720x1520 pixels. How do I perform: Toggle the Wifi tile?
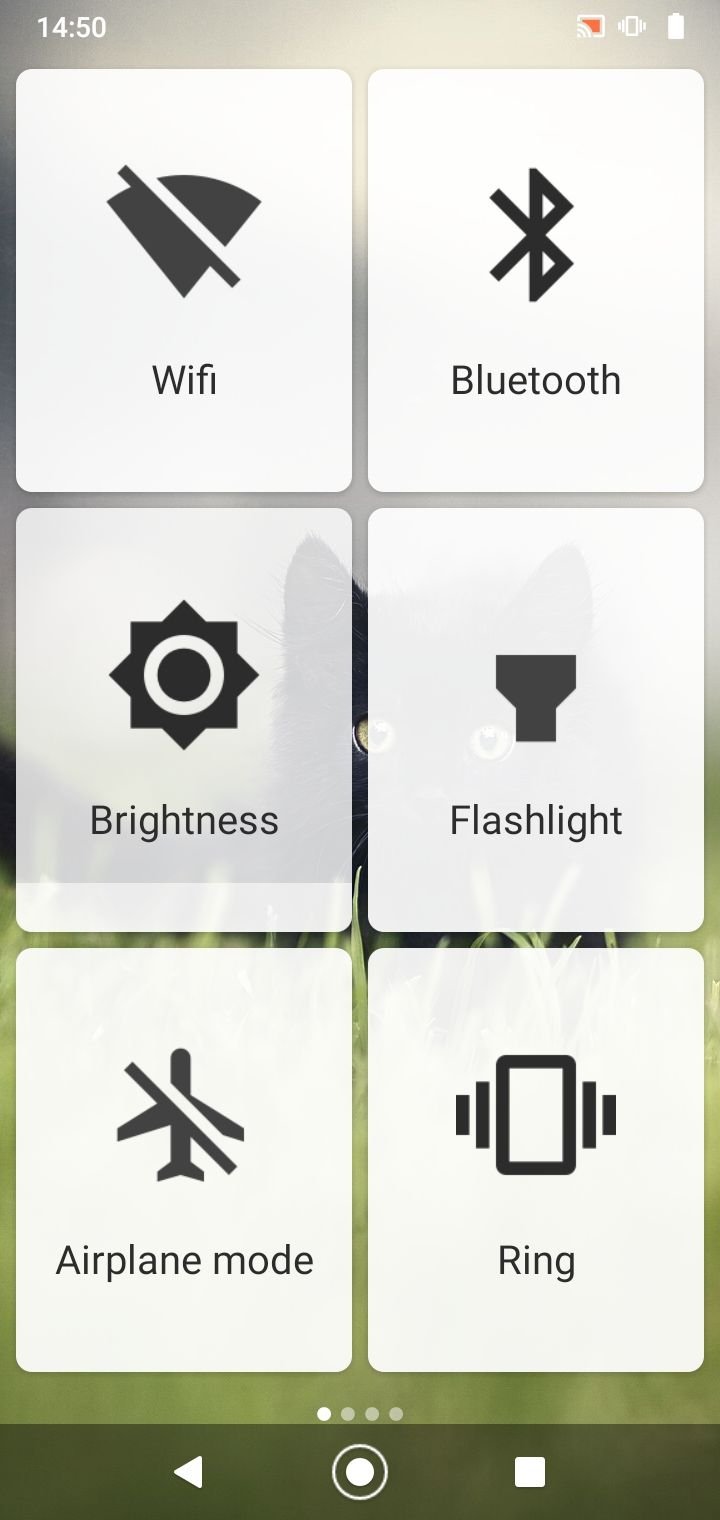coord(184,280)
